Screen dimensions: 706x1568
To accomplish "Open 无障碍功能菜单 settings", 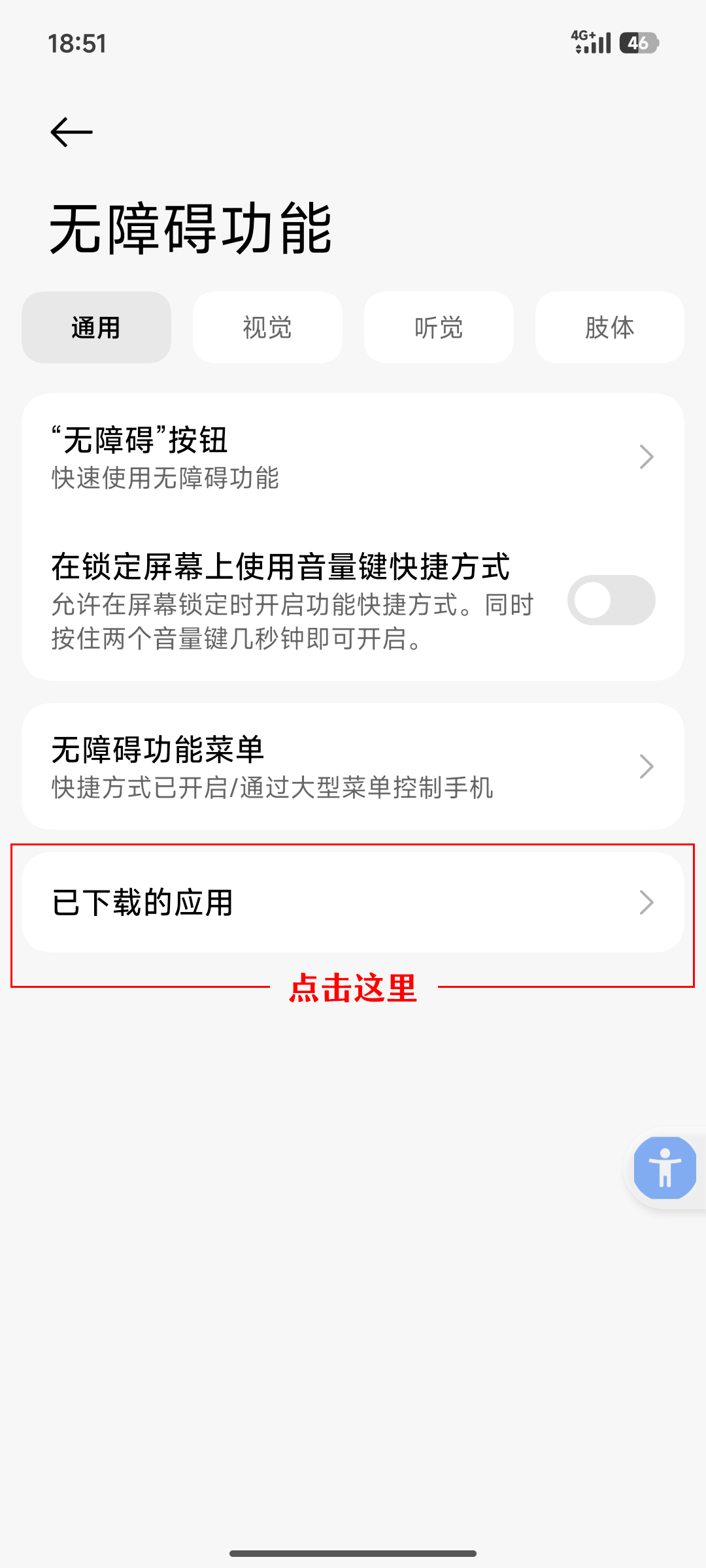I will coord(353,766).
